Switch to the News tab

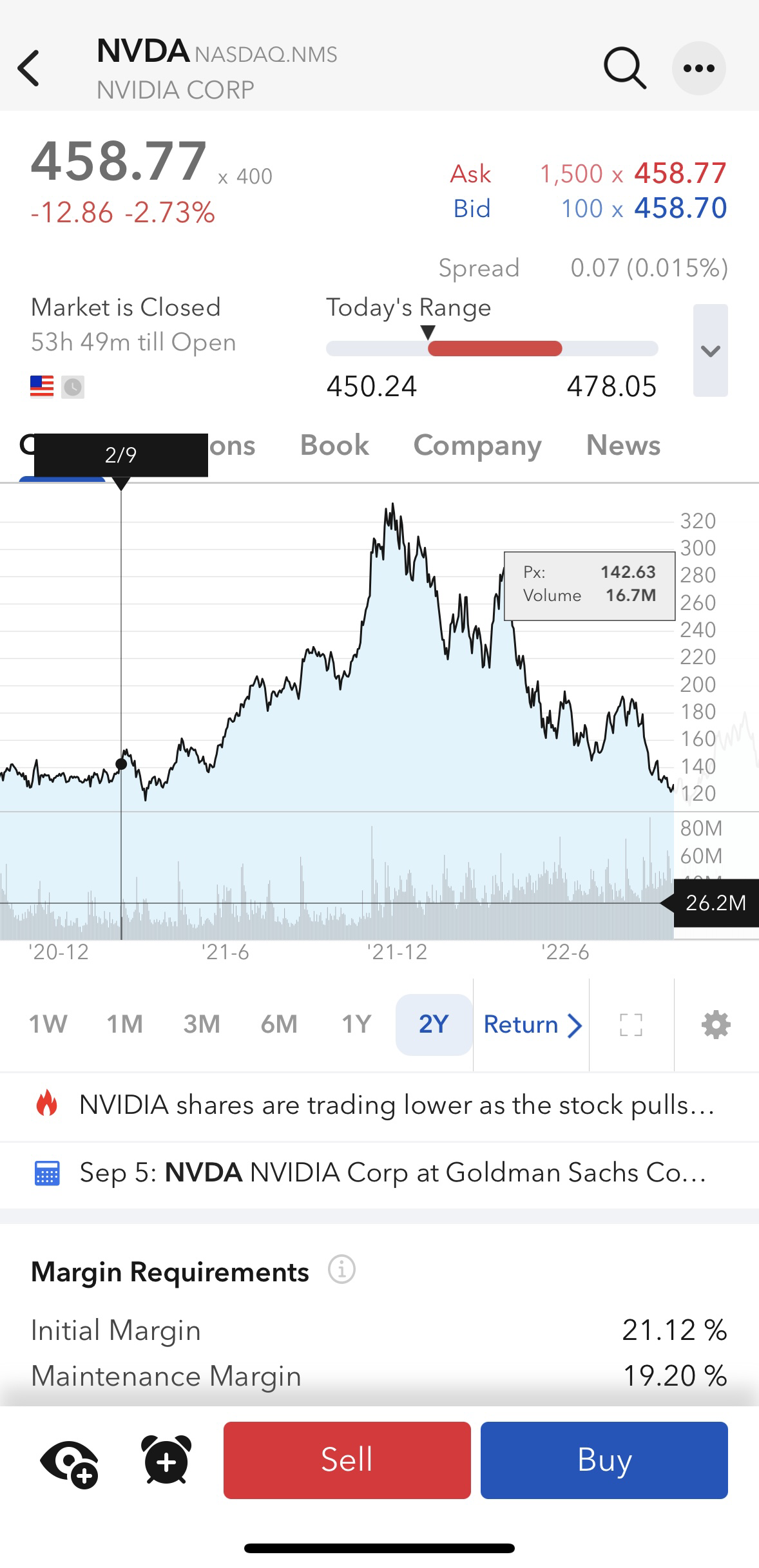tap(622, 445)
